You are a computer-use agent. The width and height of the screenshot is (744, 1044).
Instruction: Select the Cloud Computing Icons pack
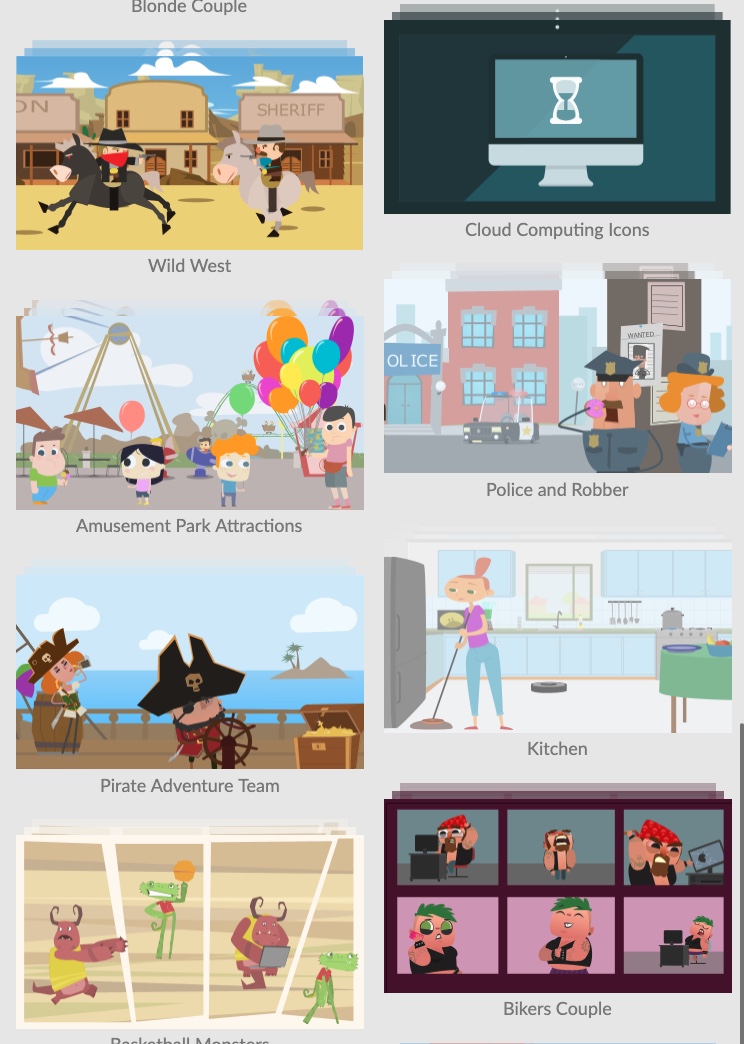coord(557,118)
